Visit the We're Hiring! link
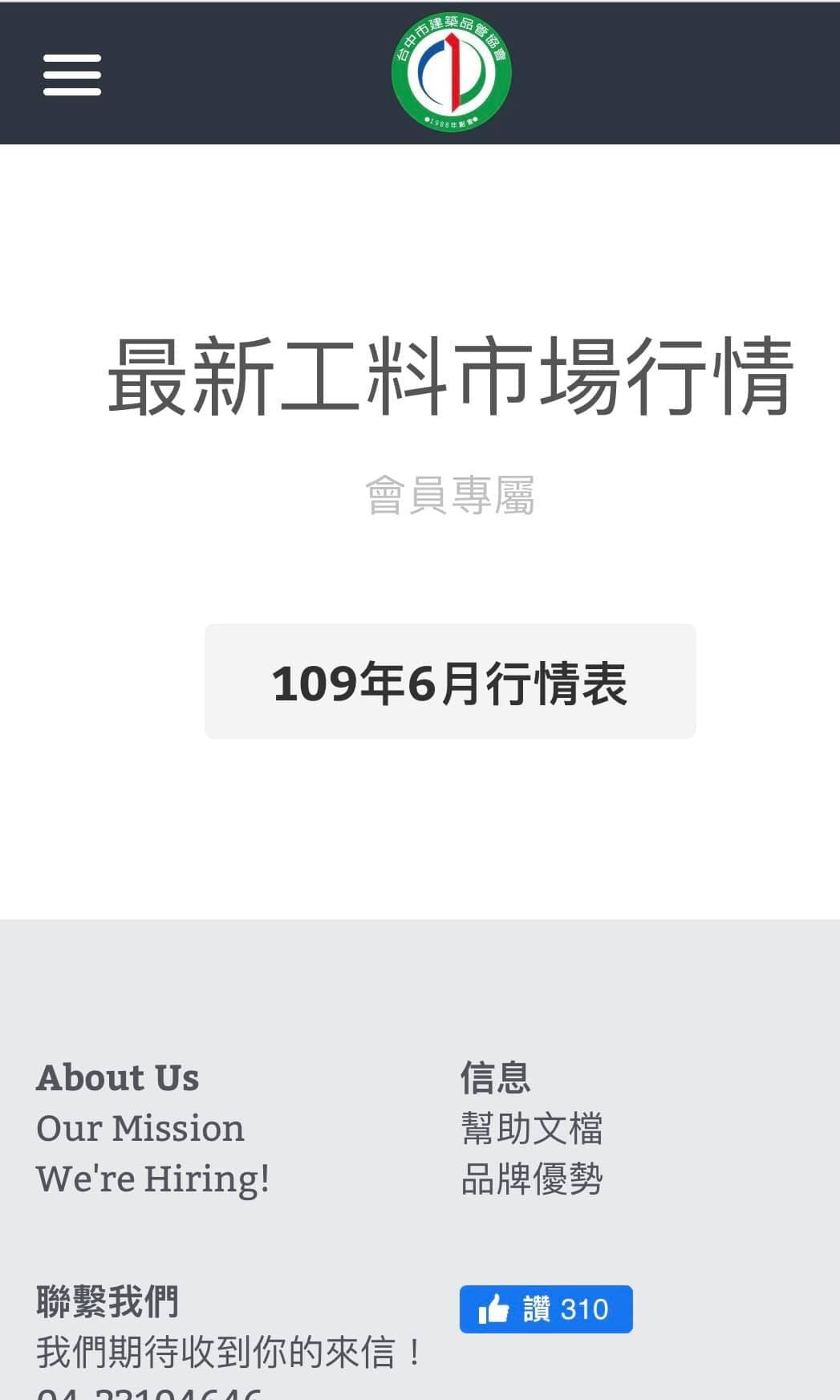Viewport: 840px width, 1400px height. click(x=152, y=1179)
